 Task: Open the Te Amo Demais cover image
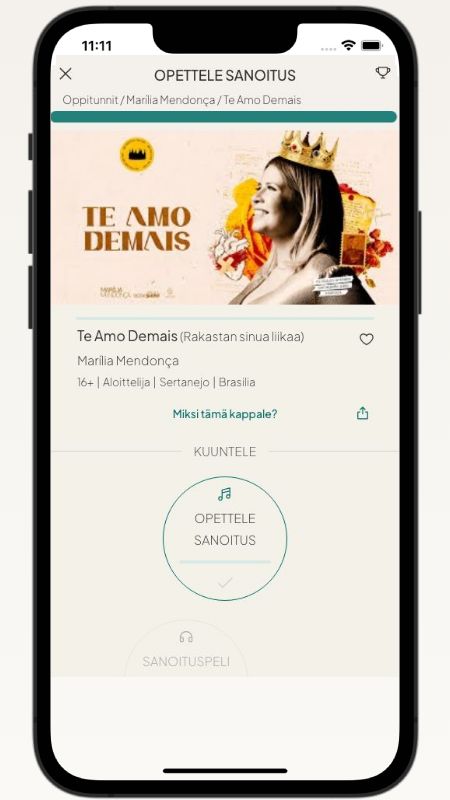click(x=225, y=216)
